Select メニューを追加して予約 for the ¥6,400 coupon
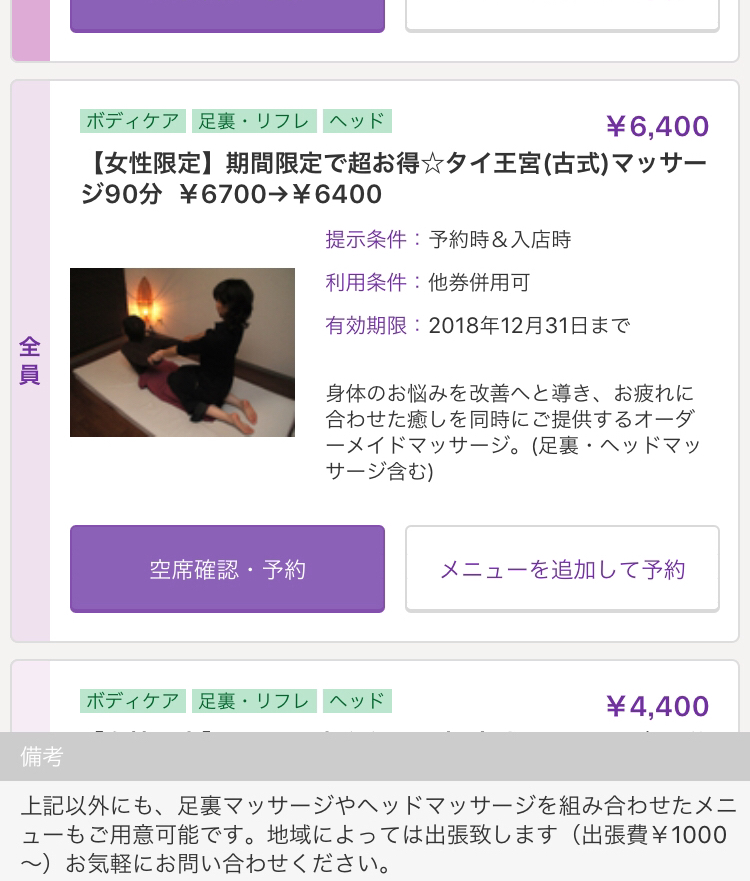Screen dimensions: 750x881 point(562,569)
